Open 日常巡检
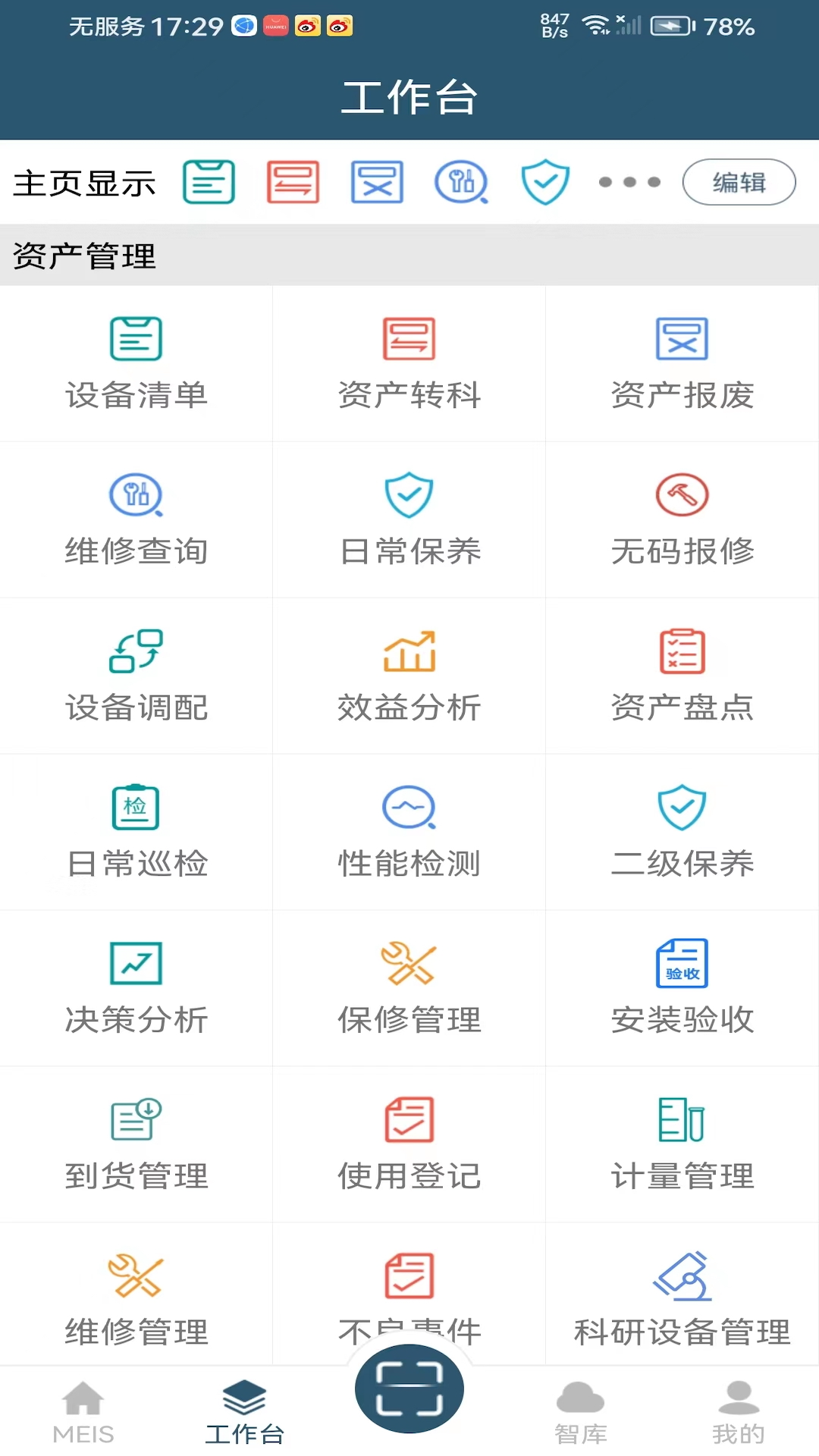The image size is (819, 1456). [136, 833]
